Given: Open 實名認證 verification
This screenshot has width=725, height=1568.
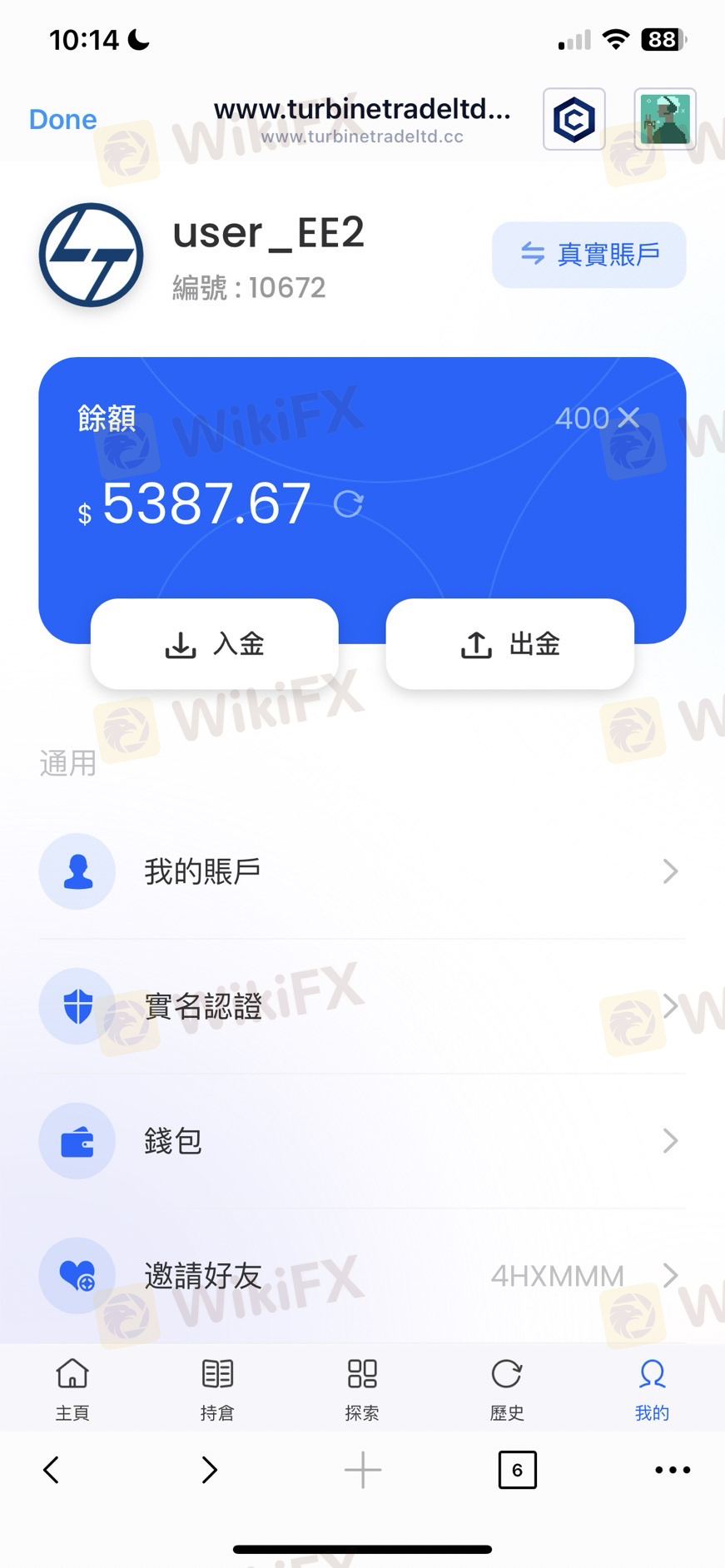Looking at the screenshot, I should [362, 1006].
